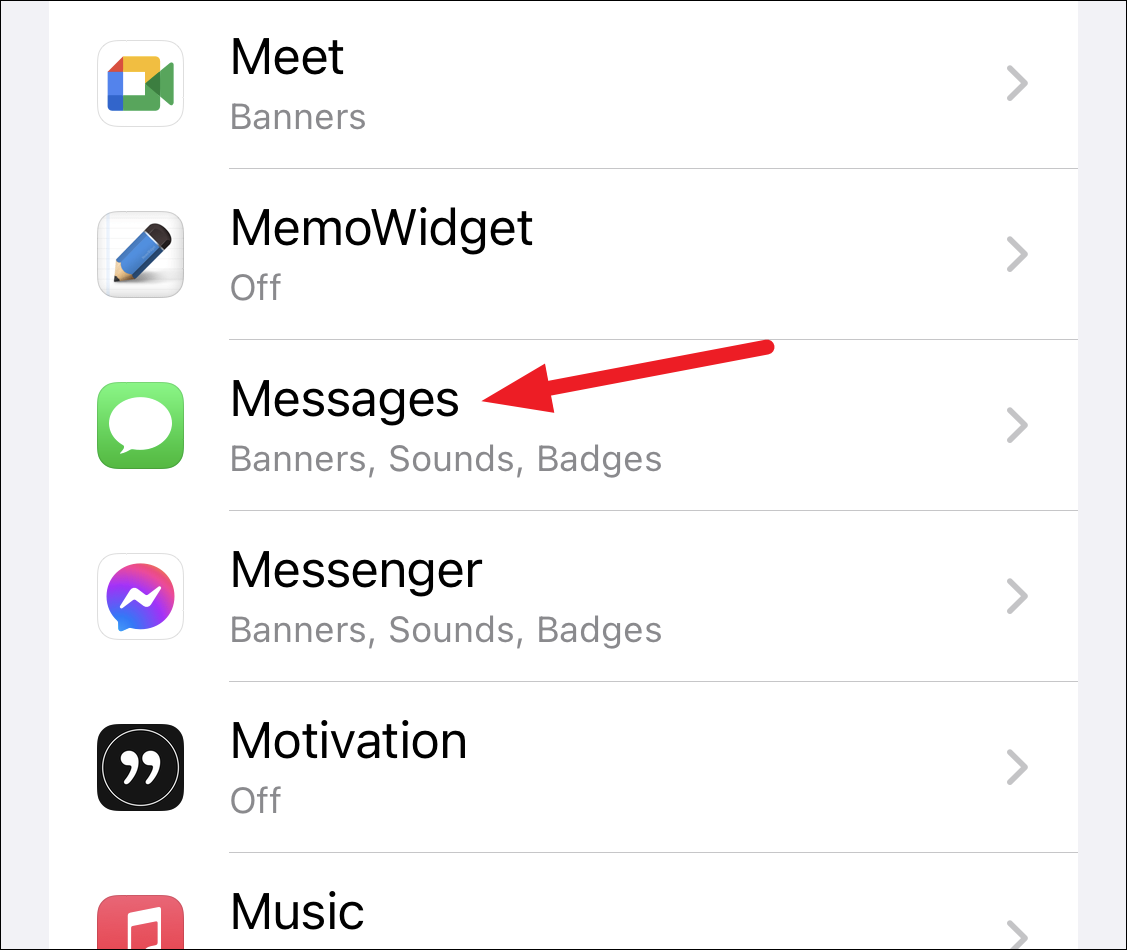
Task: Open Meet notification settings
Action: point(560,84)
